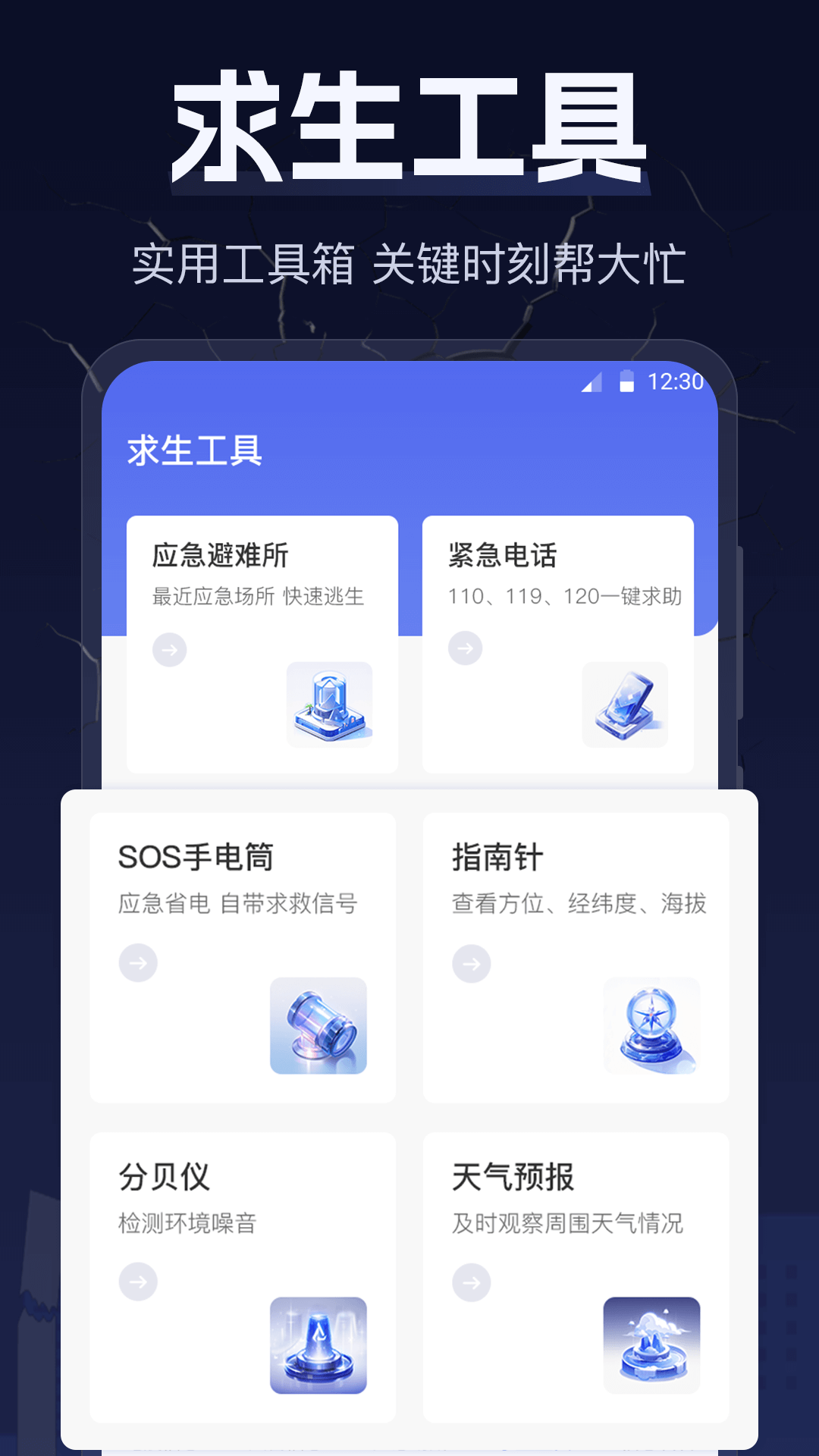Select the SOS flashlight icon
Image resolution: width=819 pixels, height=1456 pixels.
click(x=318, y=1025)
